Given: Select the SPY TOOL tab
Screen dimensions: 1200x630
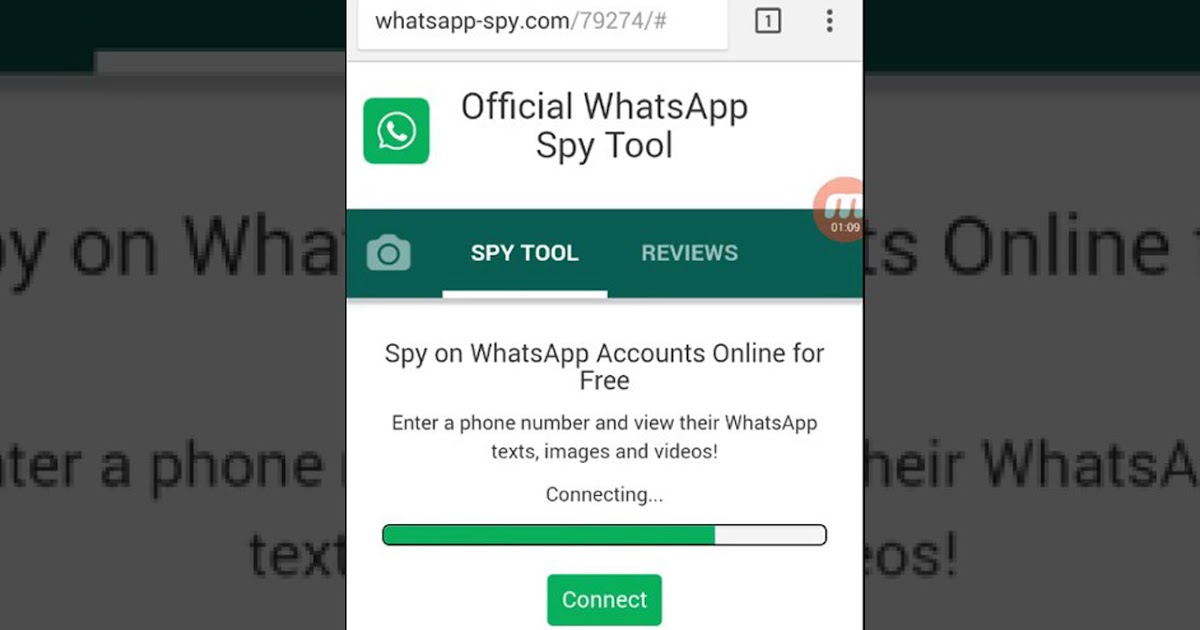Looking at the screenshot, I should click(x=524, y=254).
